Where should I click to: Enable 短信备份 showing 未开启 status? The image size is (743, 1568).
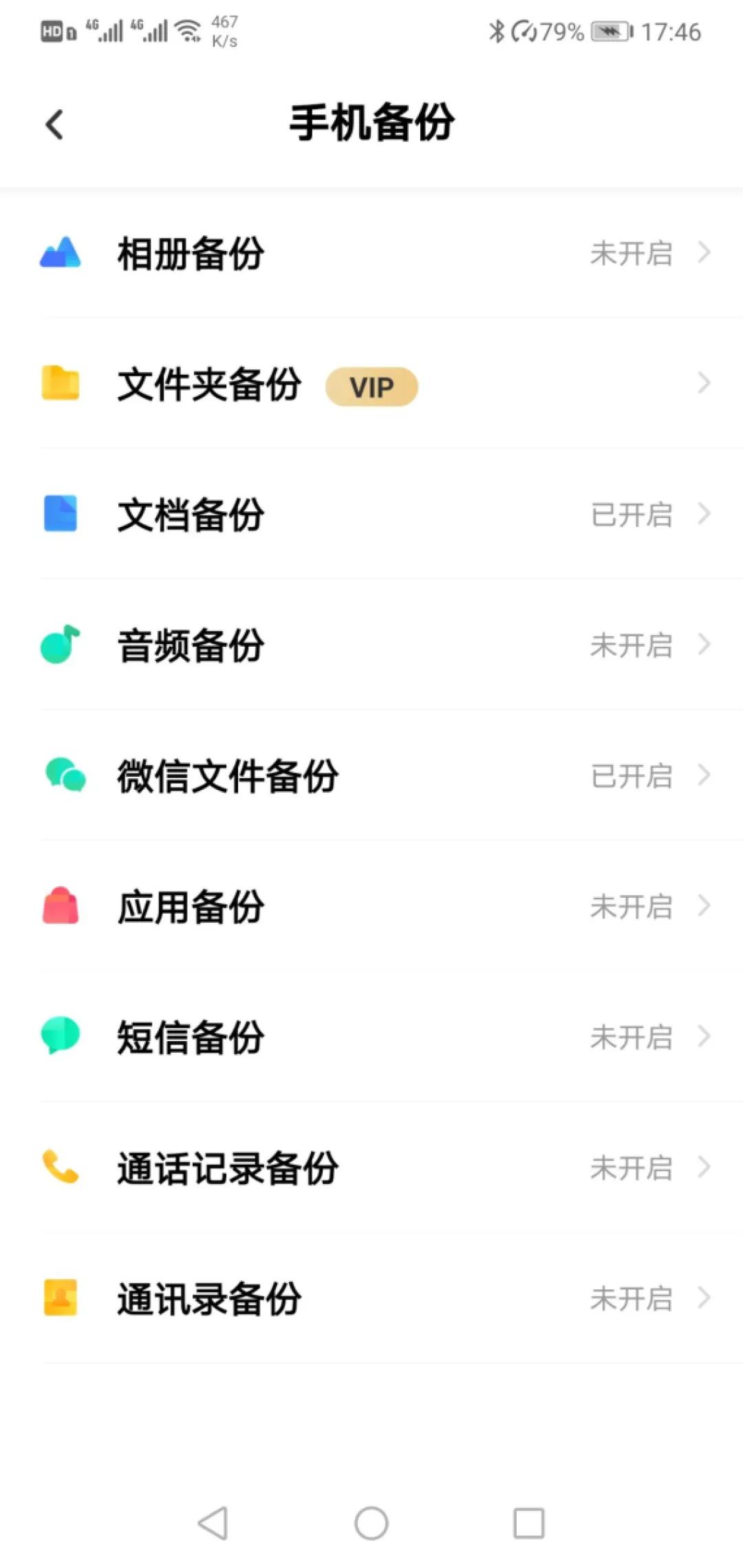(x=632, y=1037)
